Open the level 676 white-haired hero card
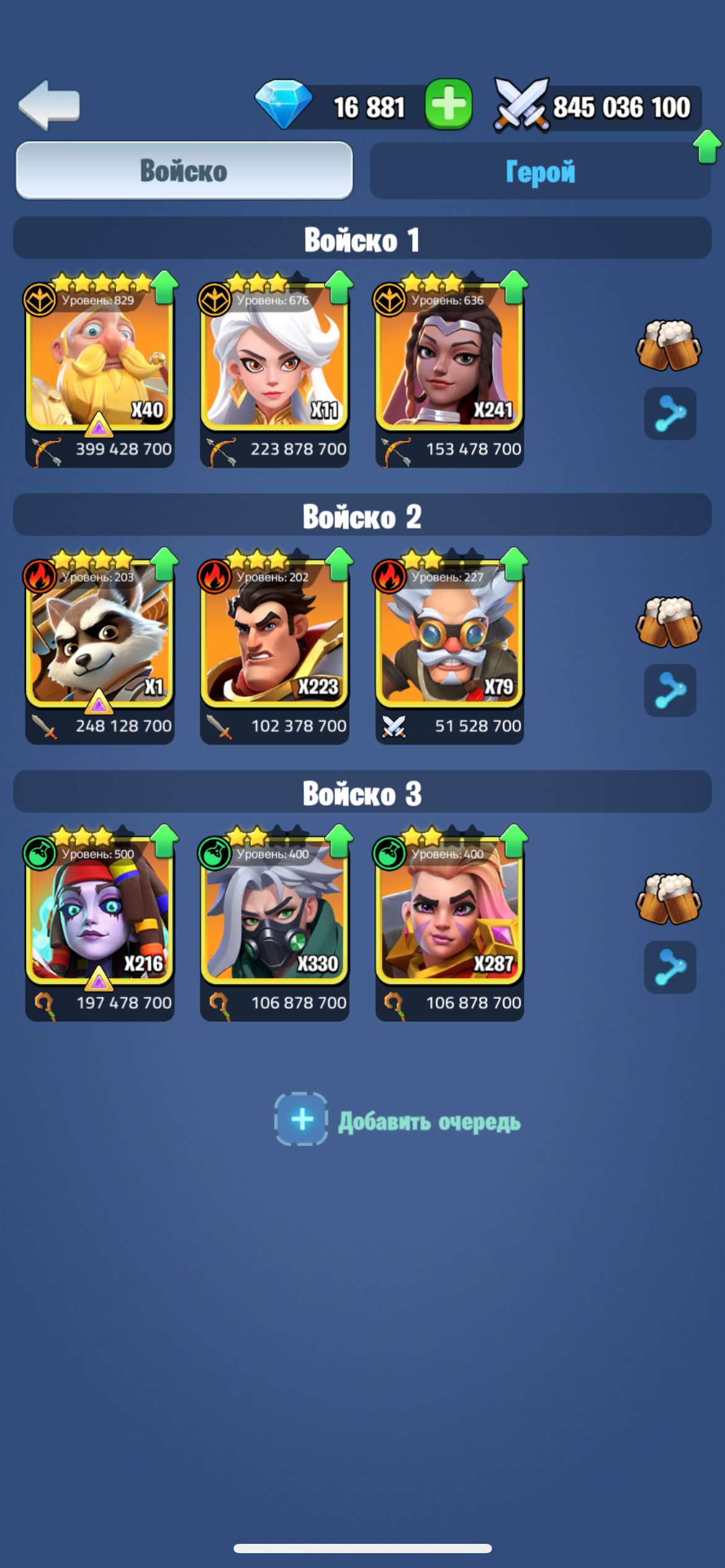Viewport: 725px width, 1568px height. point(274,359)
